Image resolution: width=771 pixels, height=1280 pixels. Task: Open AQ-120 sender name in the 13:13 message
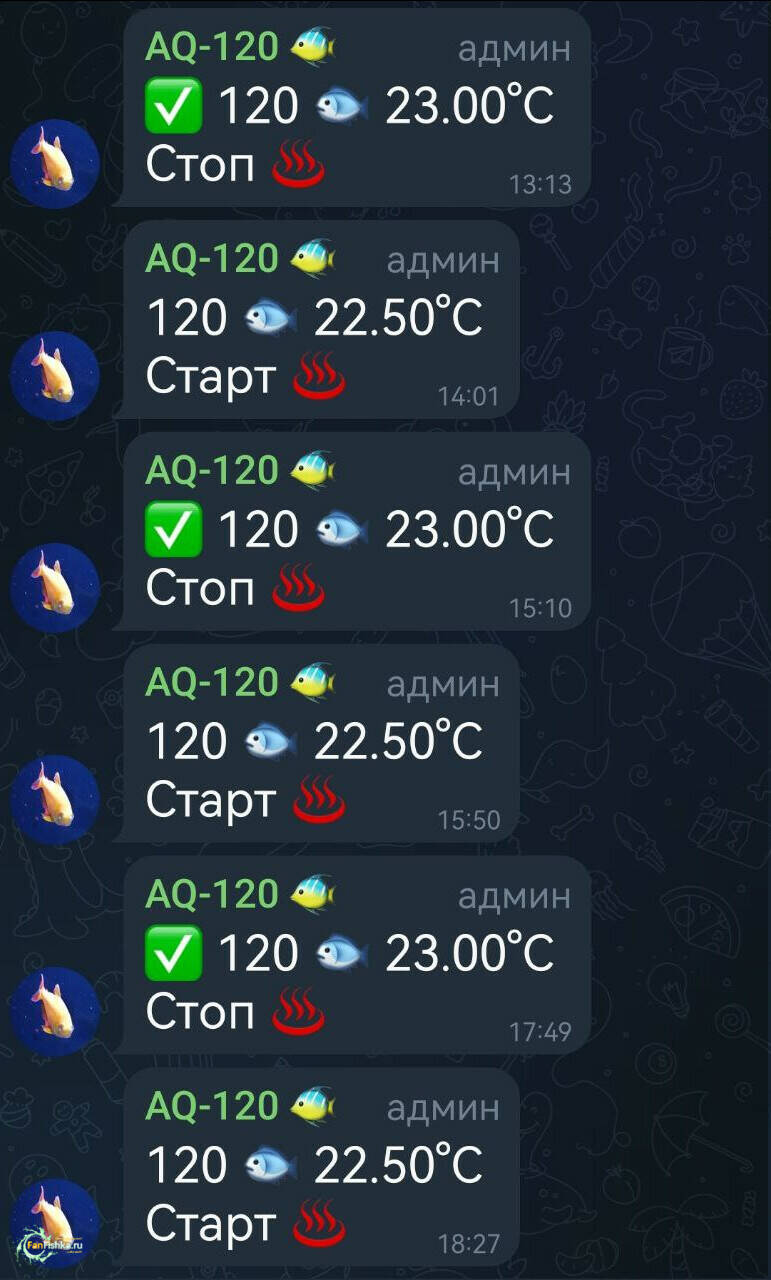point(212,47)
